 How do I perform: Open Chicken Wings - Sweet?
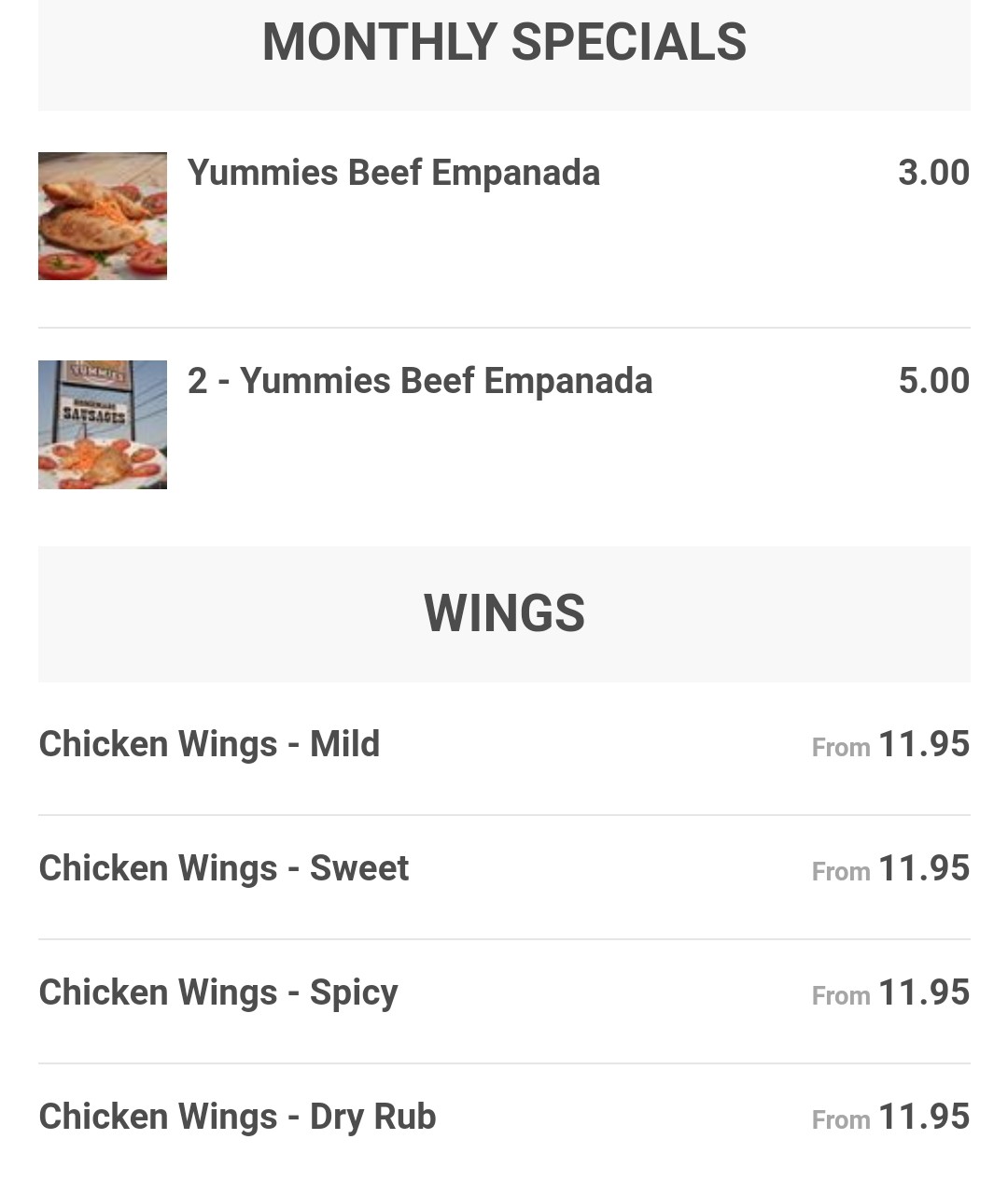tap(224, 869)
